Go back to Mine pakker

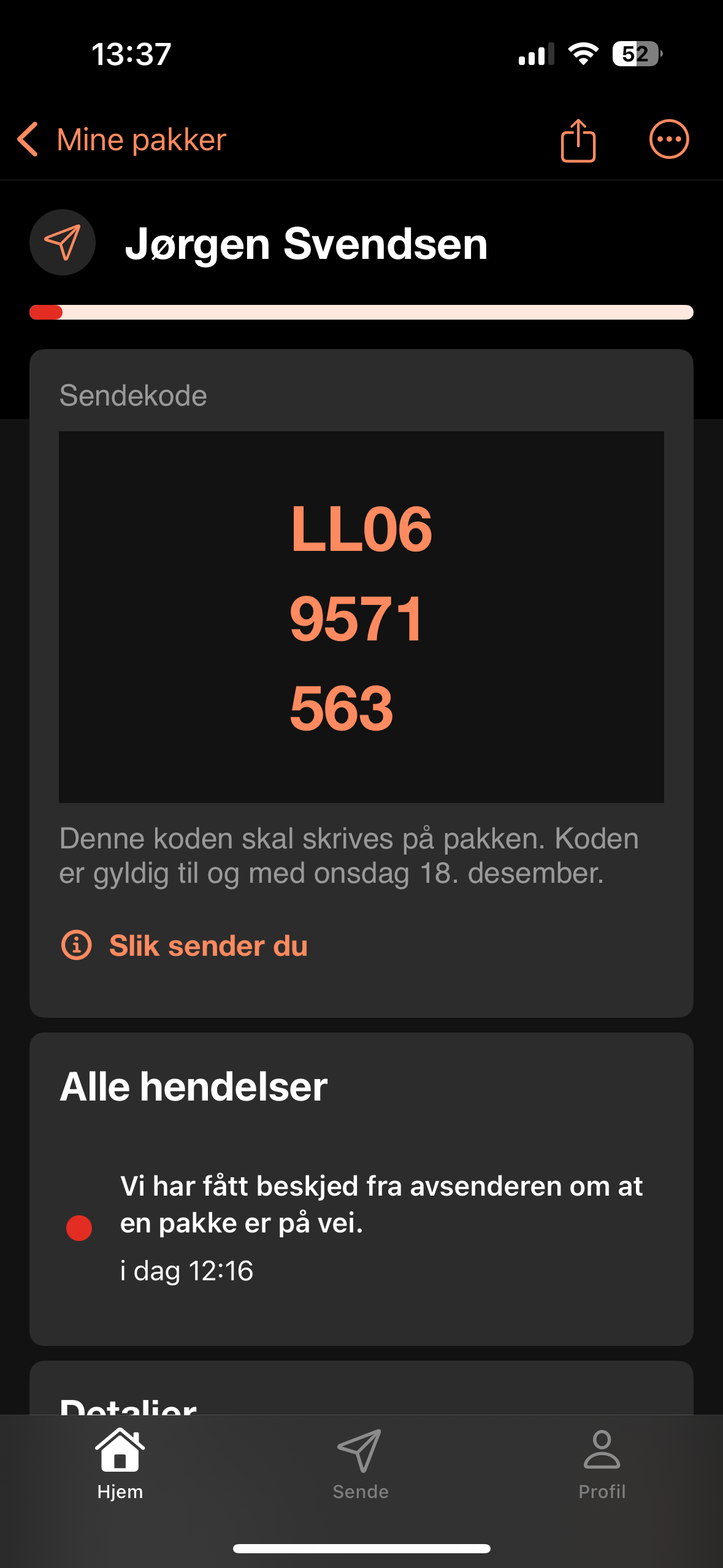(121, 140)
